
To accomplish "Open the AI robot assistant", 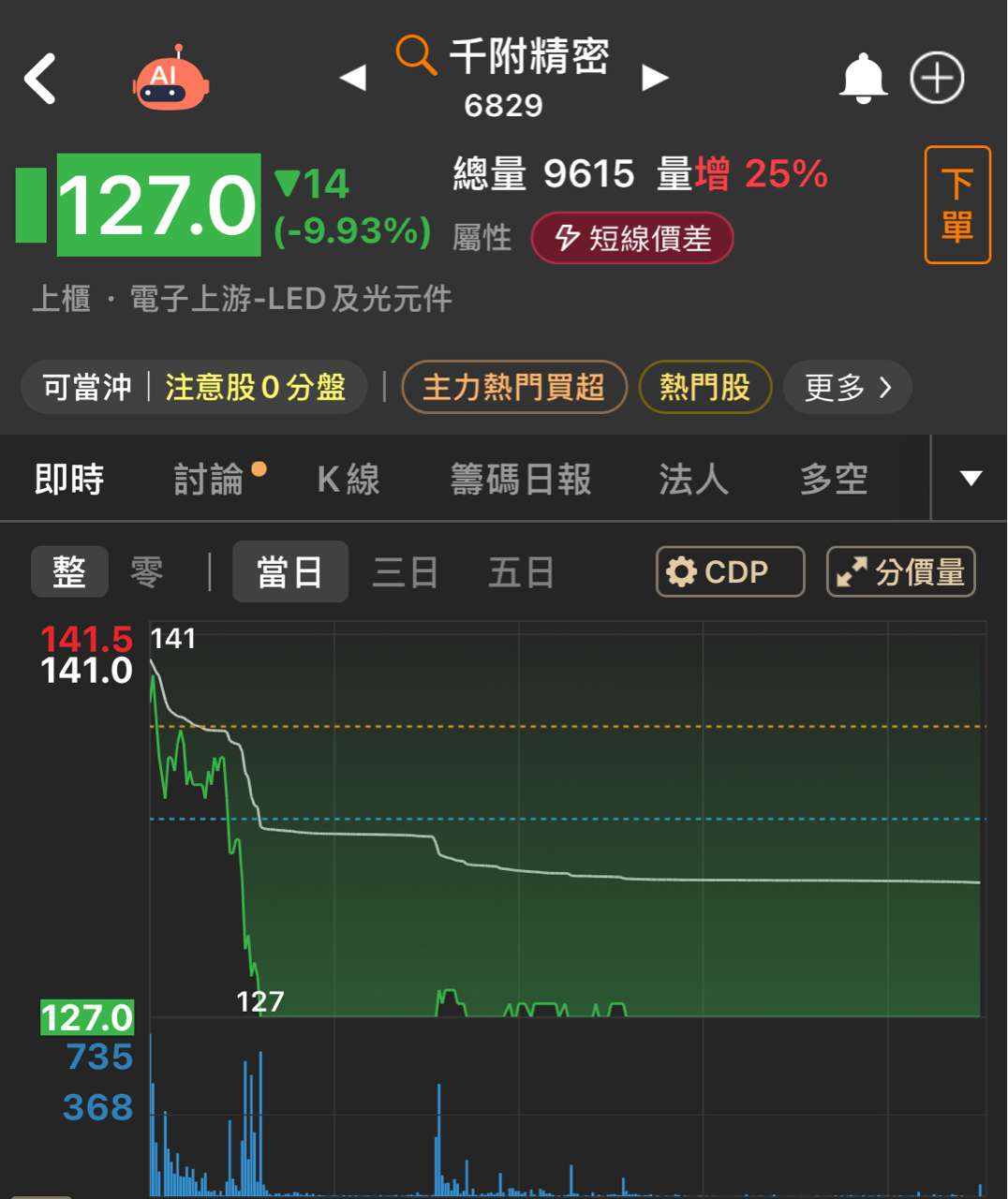I will coord(170,79).
